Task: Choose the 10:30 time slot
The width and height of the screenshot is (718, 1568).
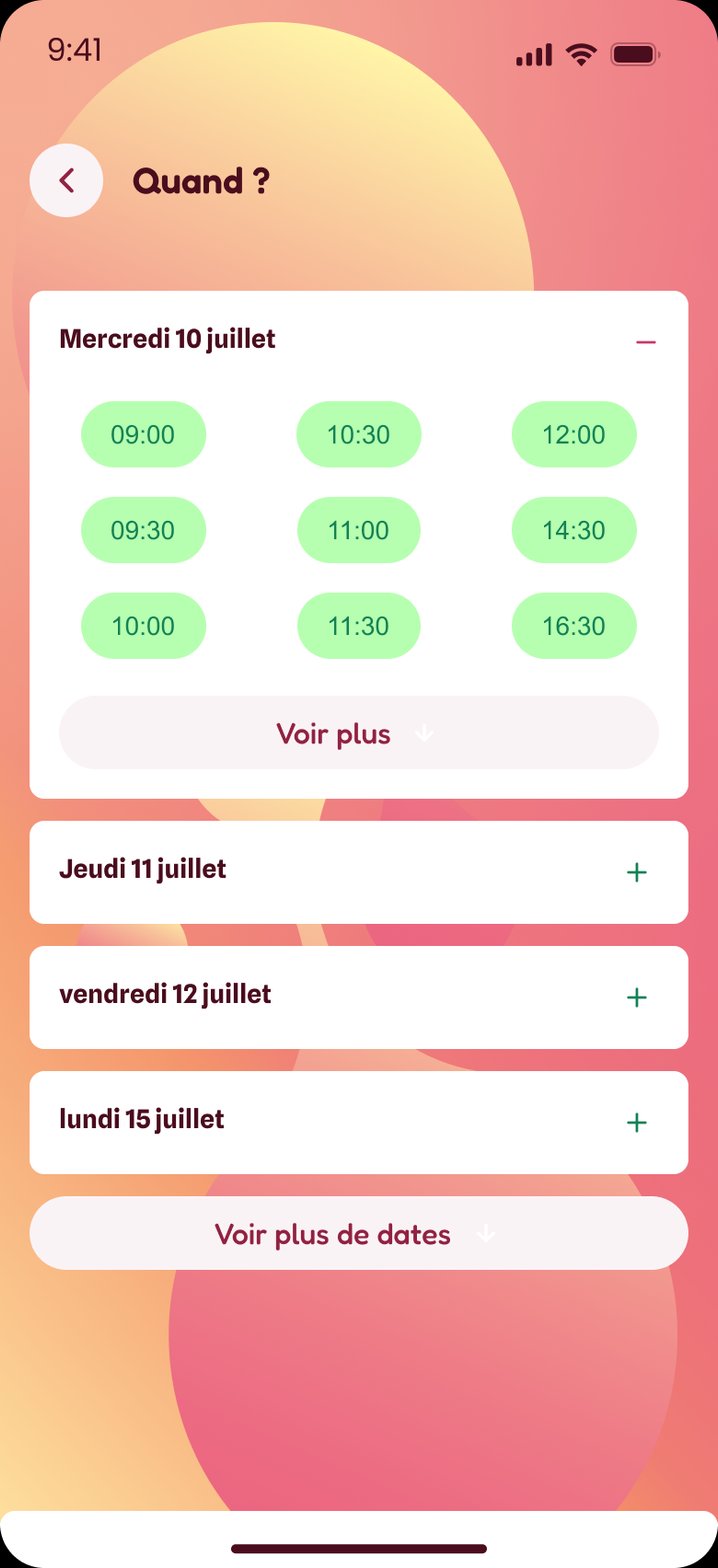Action: pyautogui.click(x=359, y=435)
